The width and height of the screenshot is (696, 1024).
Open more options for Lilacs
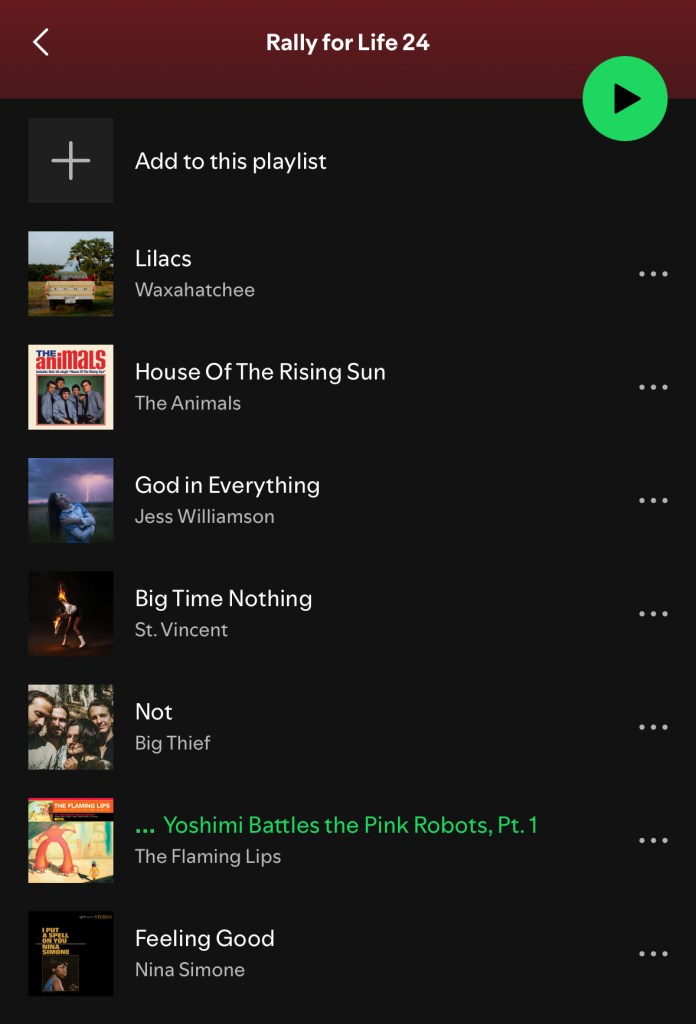653,274
